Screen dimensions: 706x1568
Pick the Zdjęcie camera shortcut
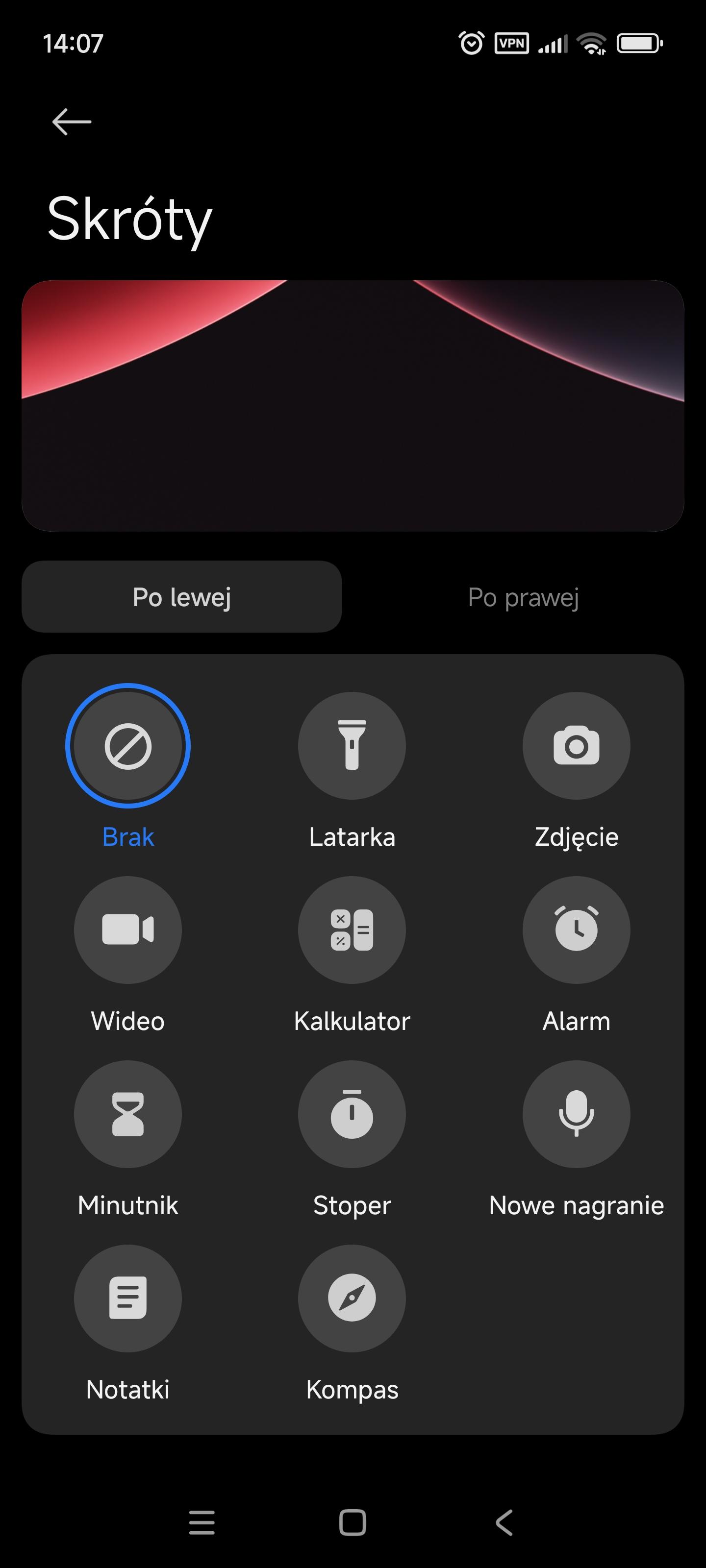pos(576,746)
